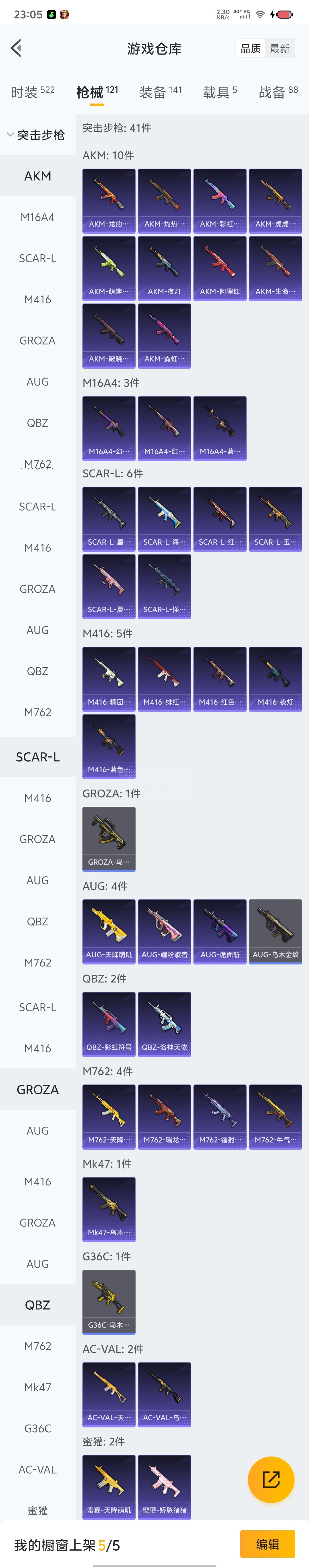The height and width of the screenshot is (1568, 309).
Task: Open the M416-夜灯 skin
Action: [275, 679]
